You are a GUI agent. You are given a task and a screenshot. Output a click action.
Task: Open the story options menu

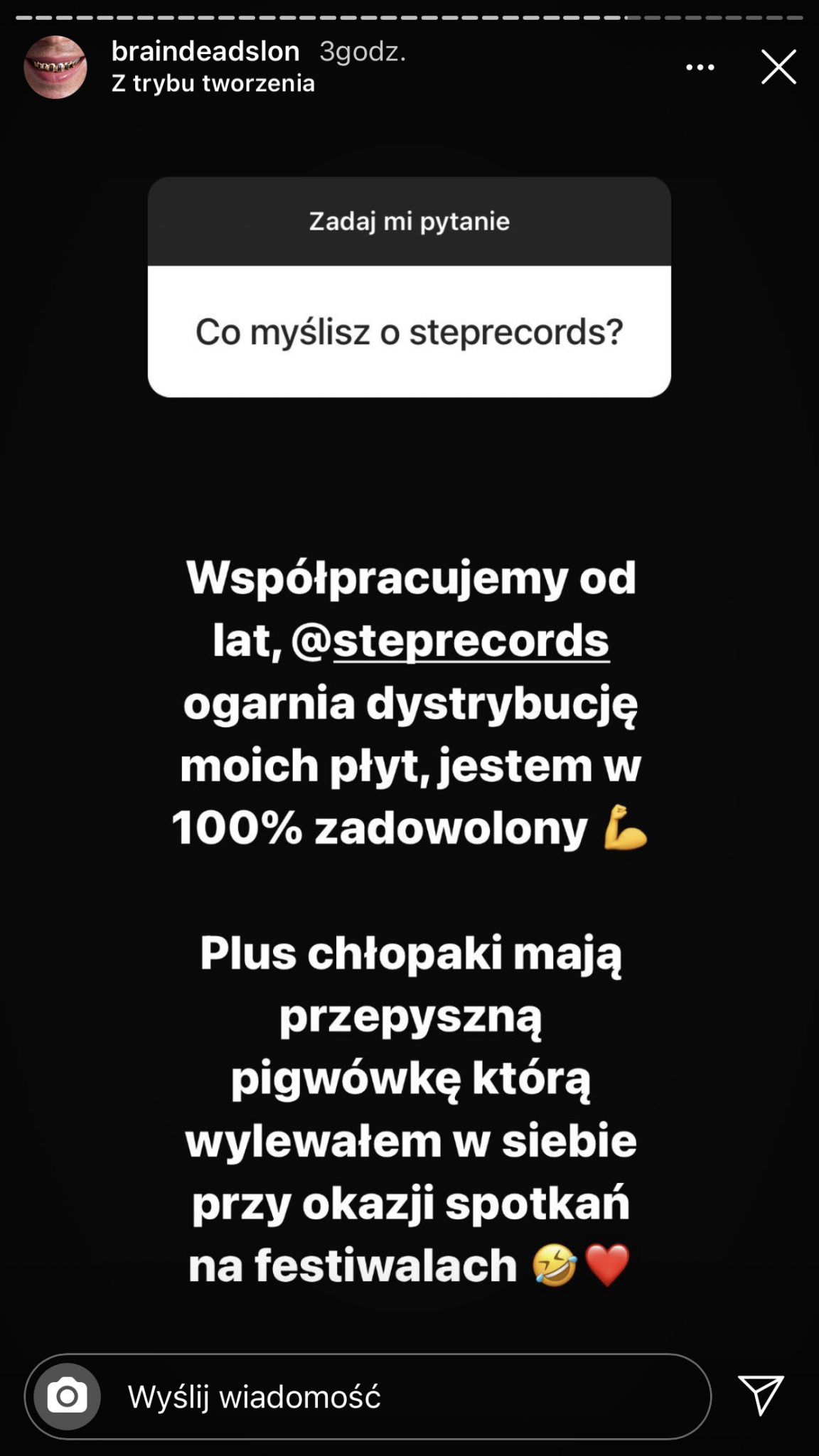(700, 68)
